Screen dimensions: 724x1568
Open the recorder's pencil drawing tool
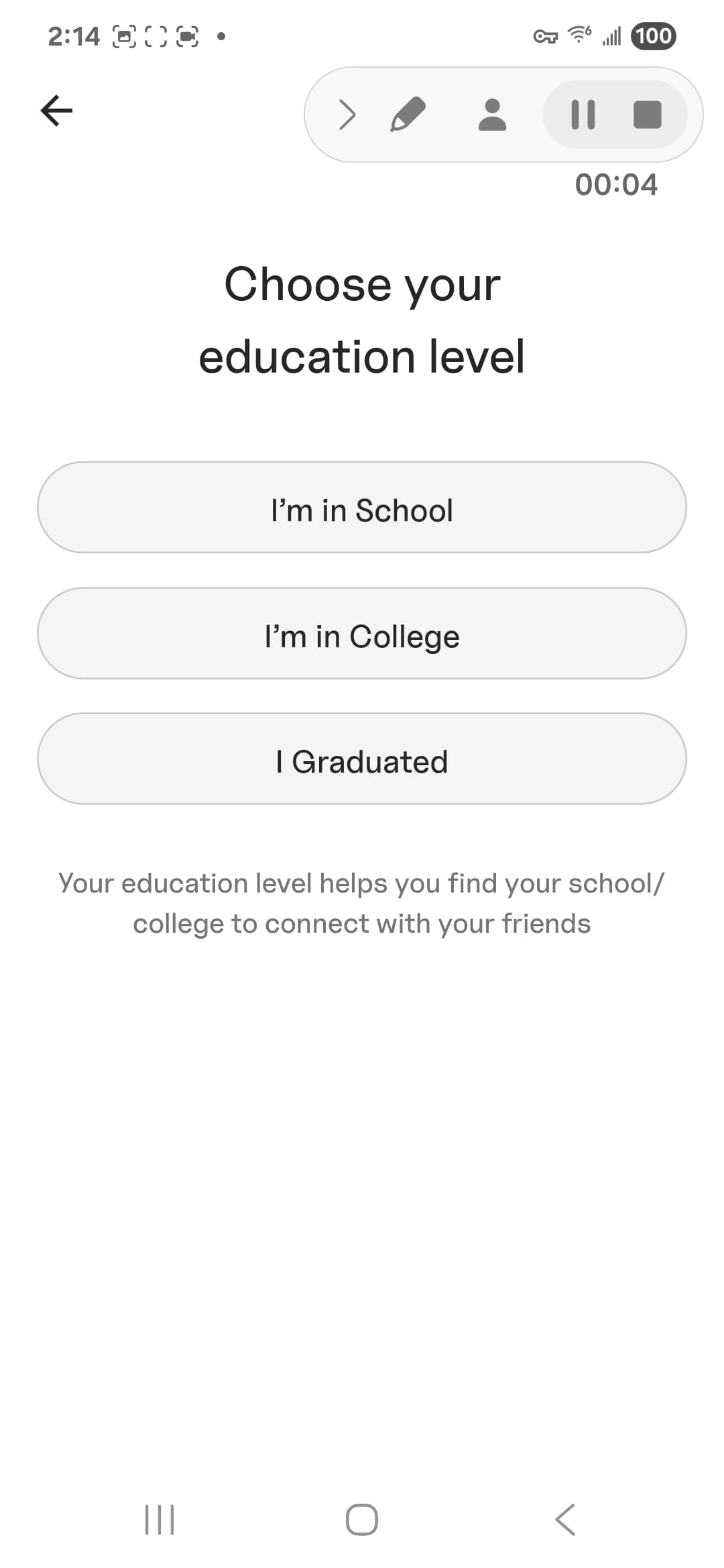pyautogui.click(x=408, y=115)
